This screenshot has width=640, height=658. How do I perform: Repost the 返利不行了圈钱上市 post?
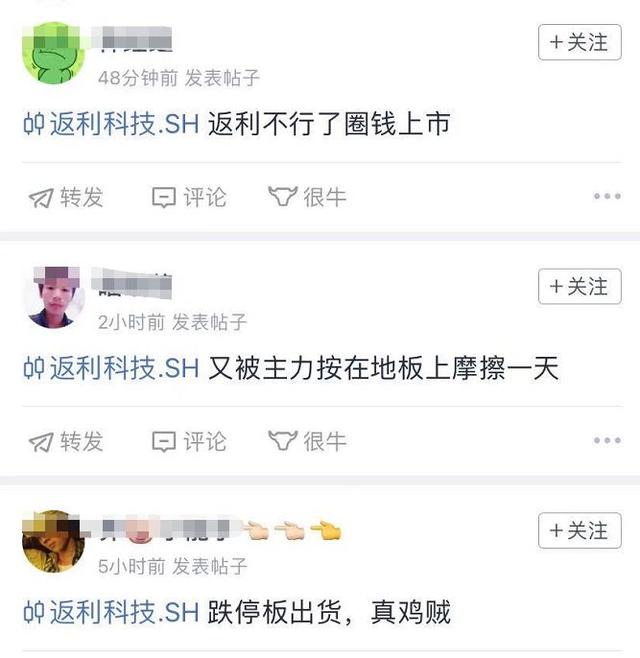66,197
